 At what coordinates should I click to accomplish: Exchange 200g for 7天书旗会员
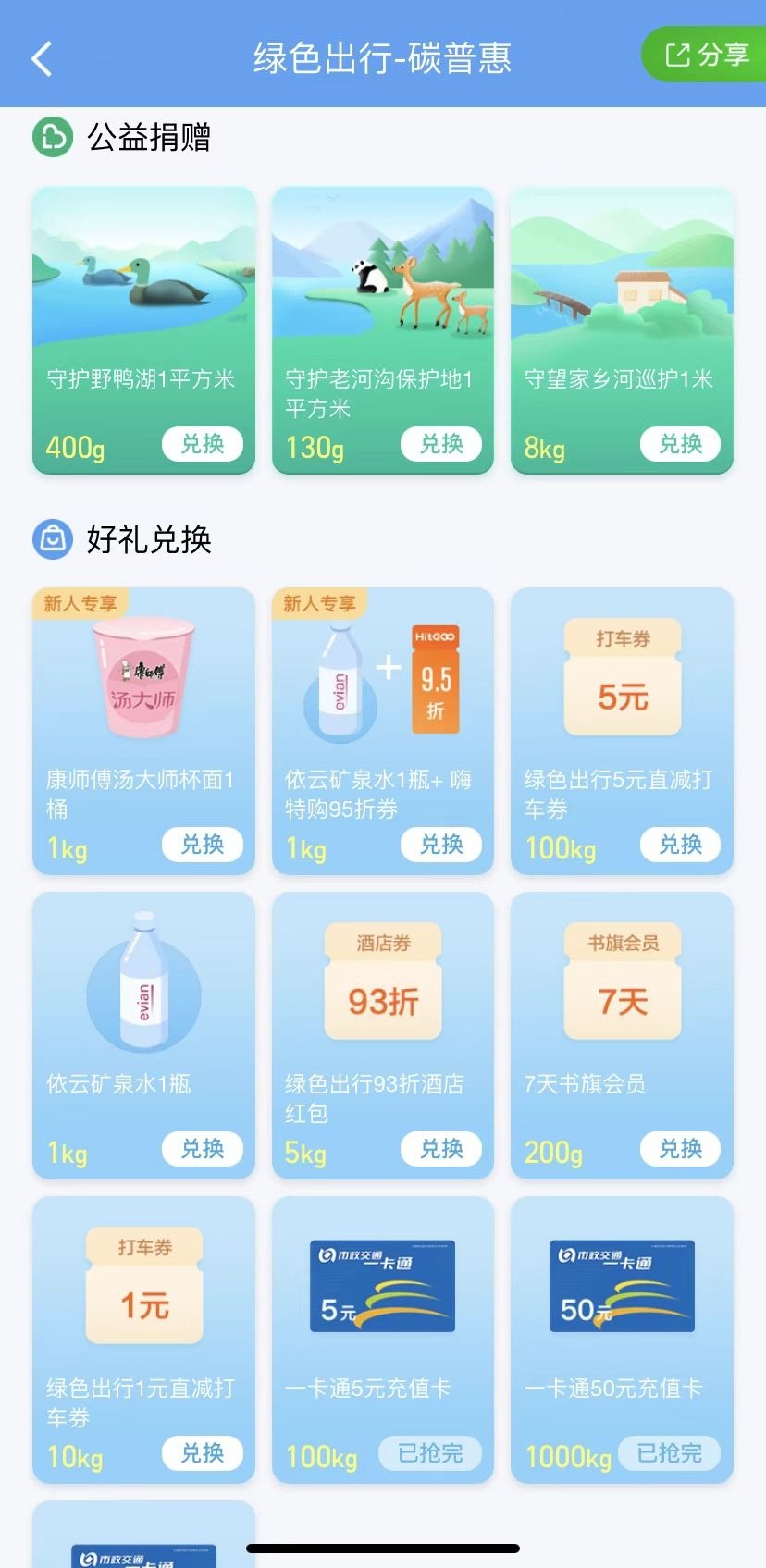tap(680, 1149)
